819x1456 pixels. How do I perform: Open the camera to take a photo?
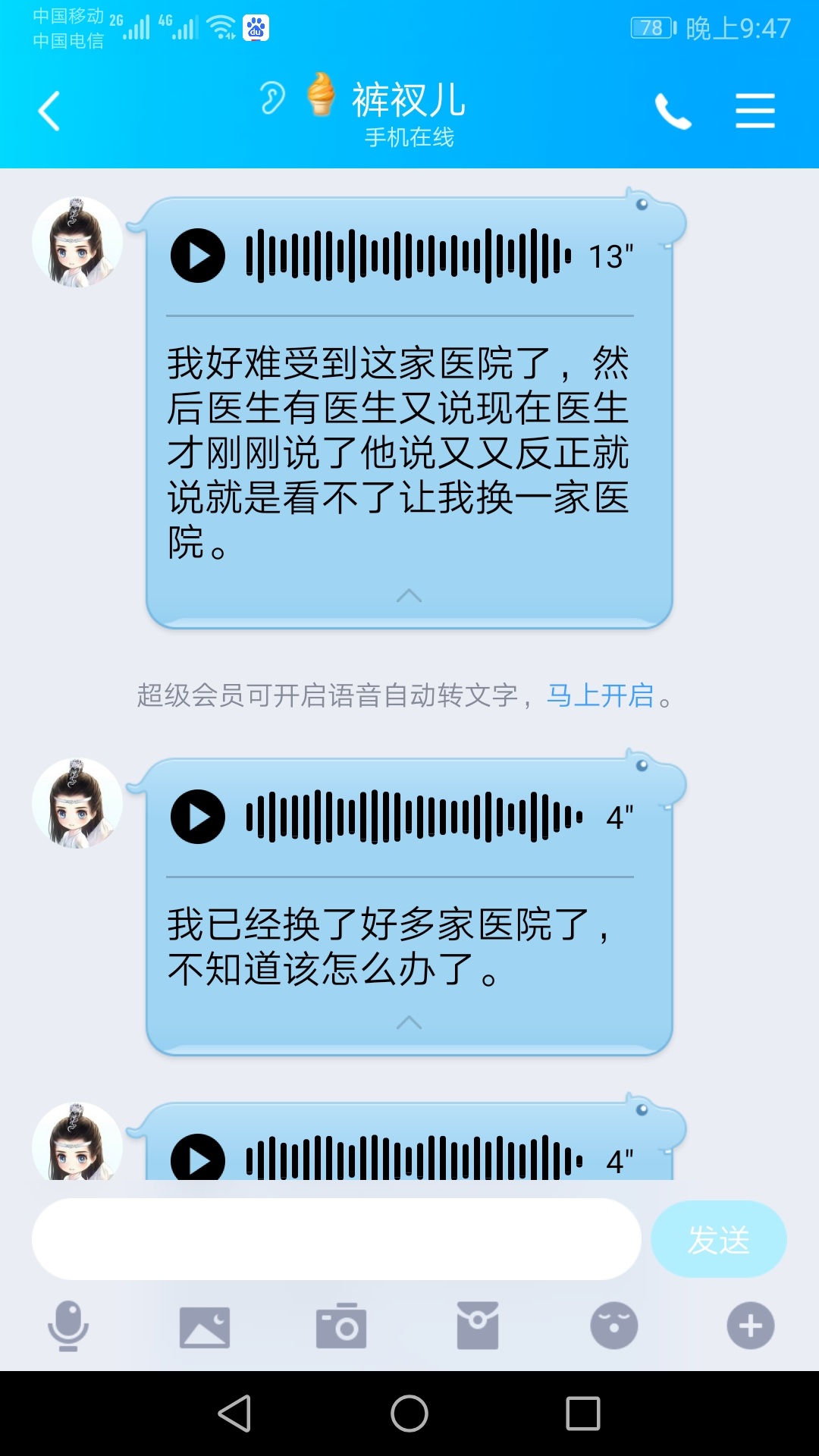tap(341, 1326)
